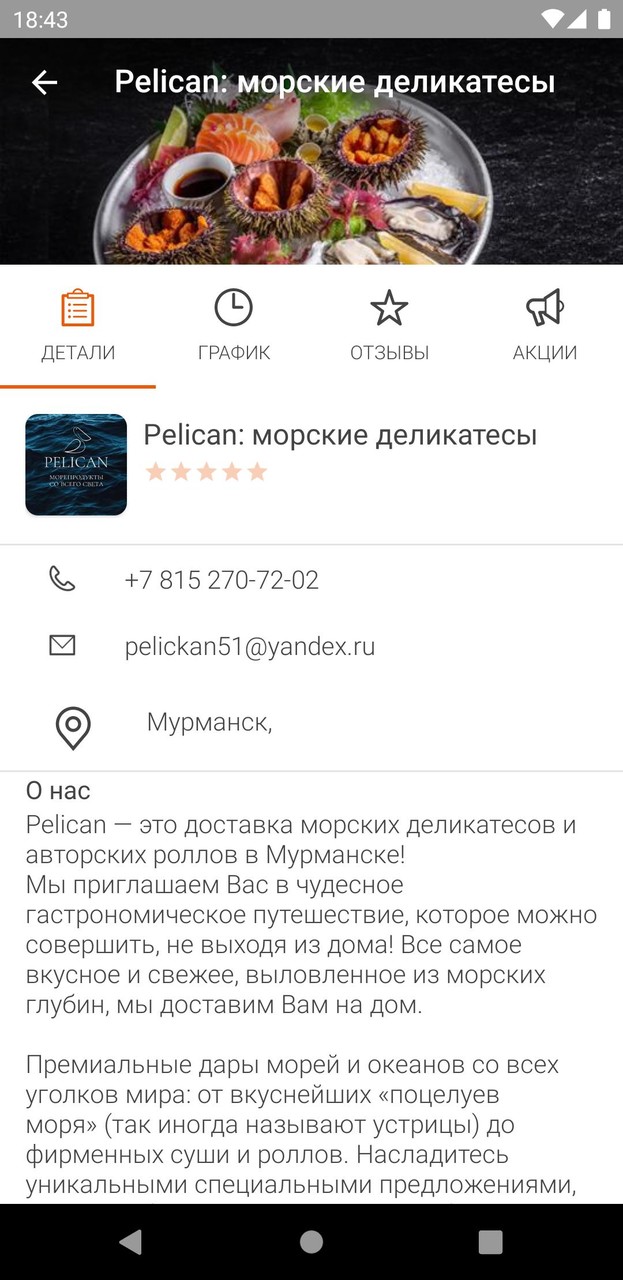The width and height of the screenshot is (623, 1280).
Task: Open recent apps from navigation bar
Action: (x=490, y=1242)
